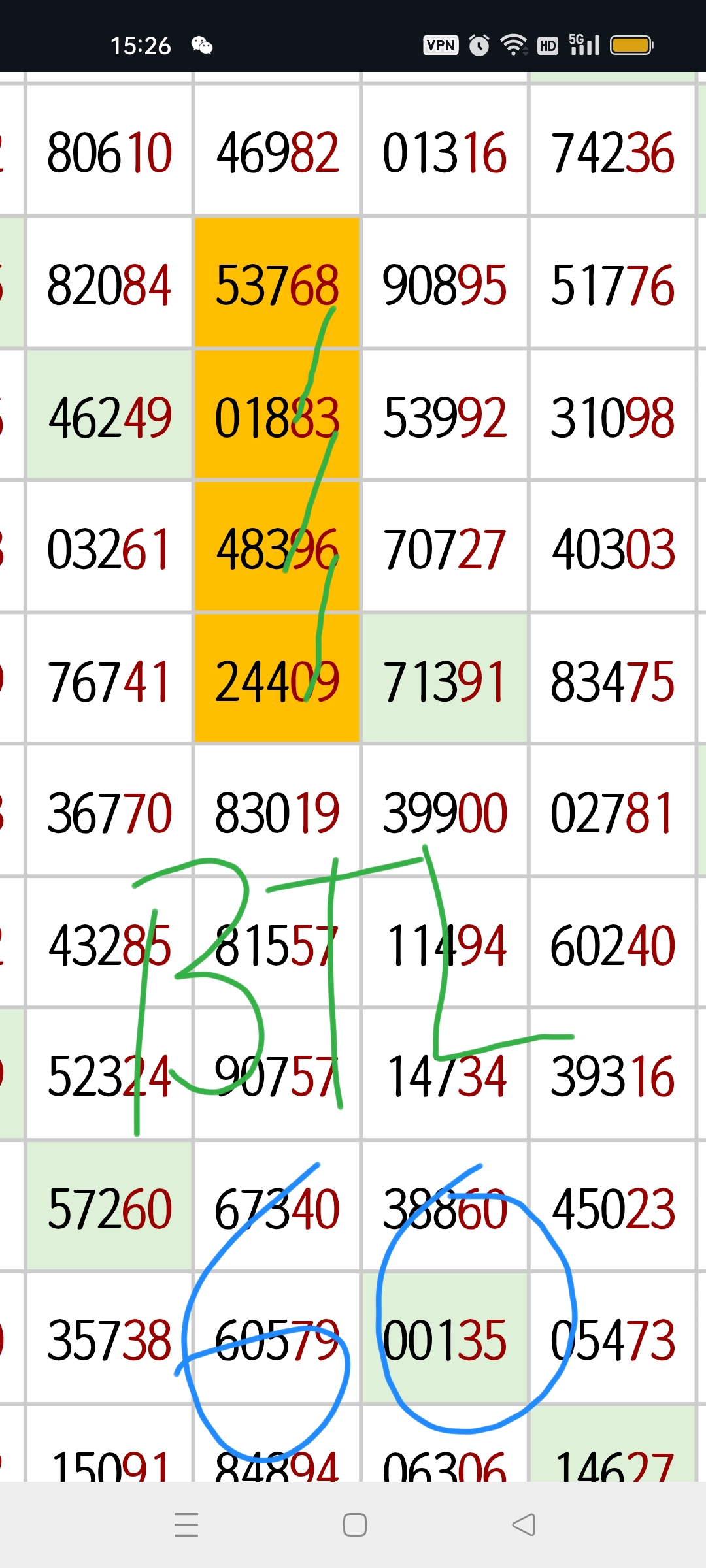Return to the home screen

[354, 1525]
